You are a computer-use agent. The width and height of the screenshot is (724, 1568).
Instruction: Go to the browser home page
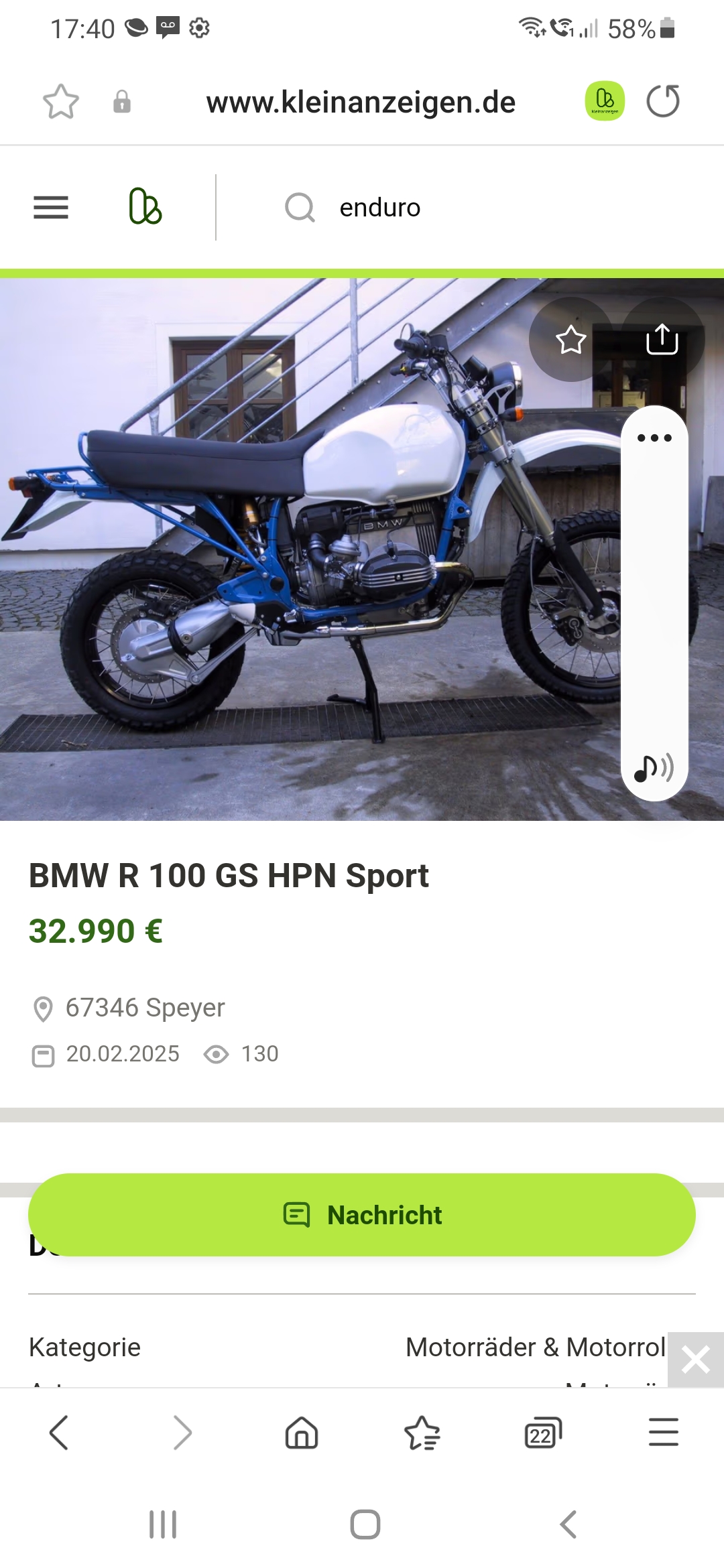(302, 1433)
